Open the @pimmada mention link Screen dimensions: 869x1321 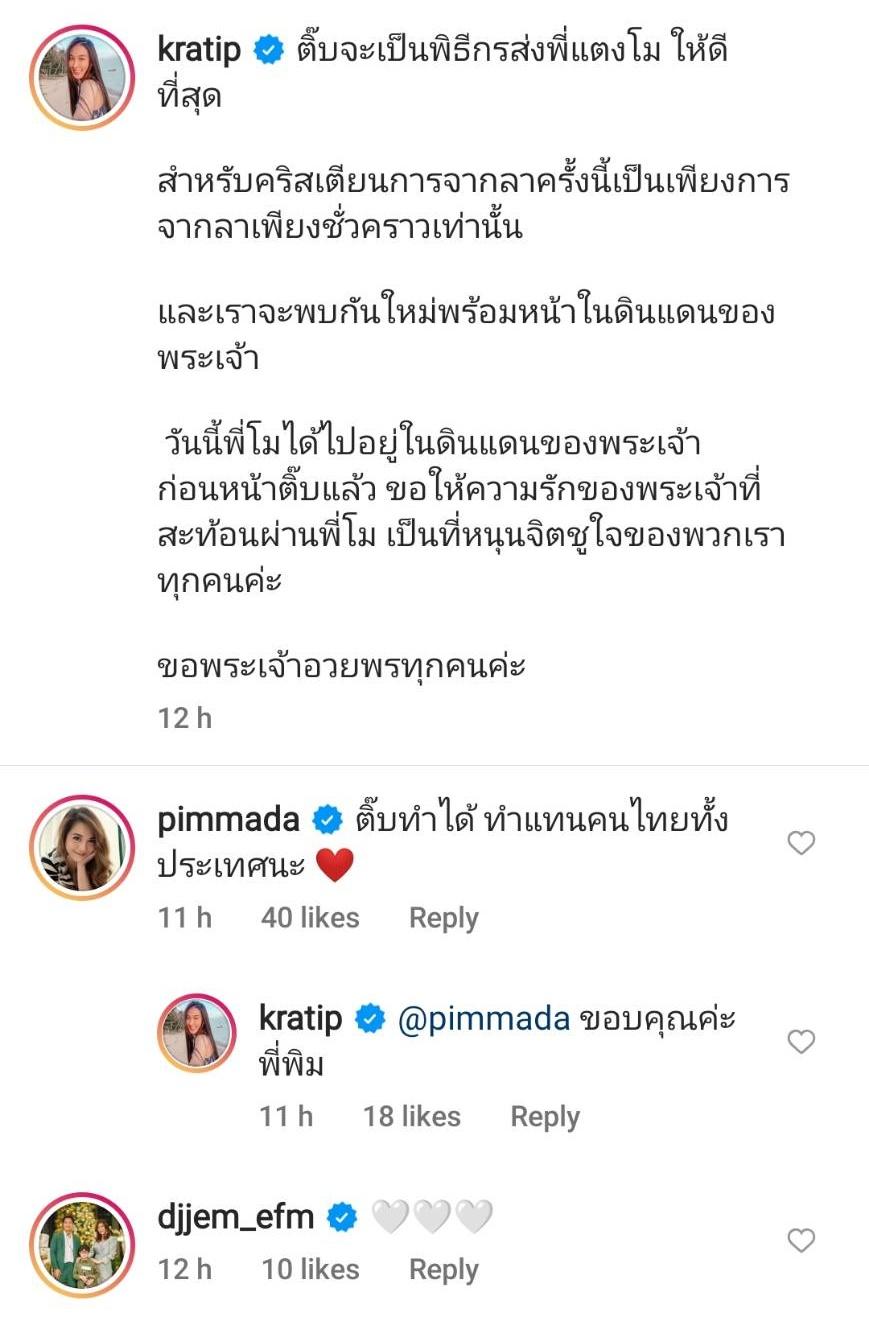coord(484,1019)
